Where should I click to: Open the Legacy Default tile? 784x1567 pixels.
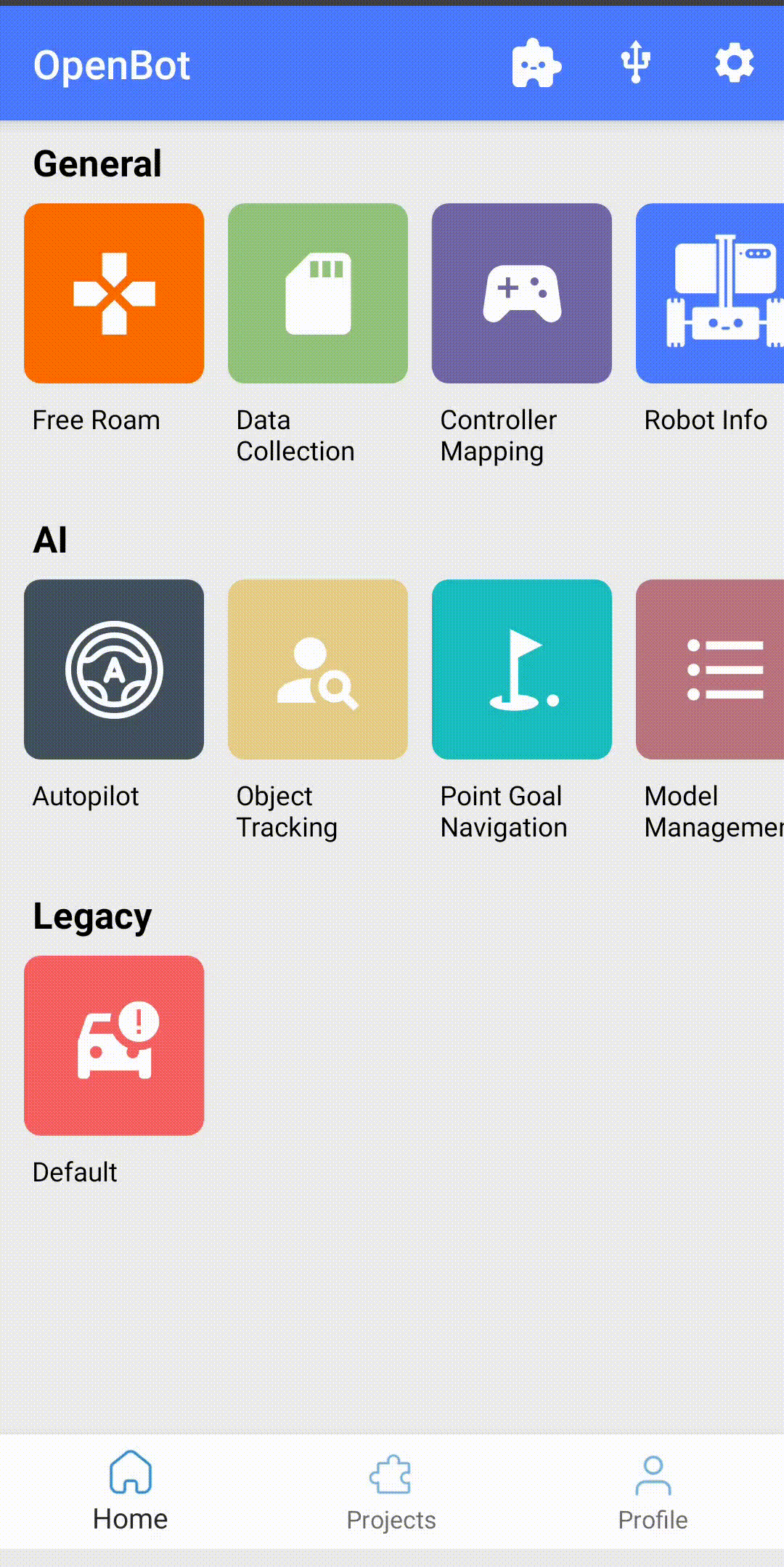point(114,1046)
